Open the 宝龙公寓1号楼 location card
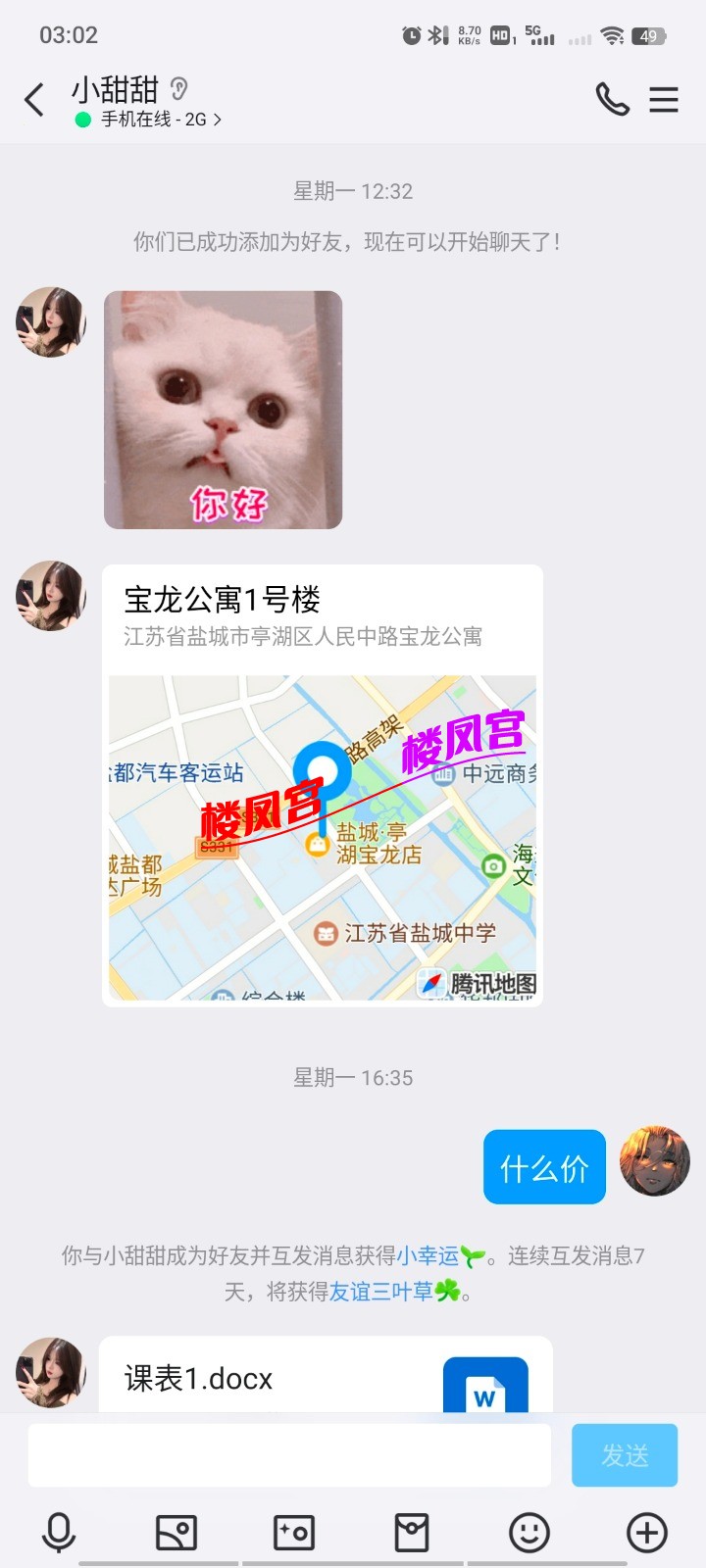The width and height of the screenshot is (706, 1568). (x=322, y=784)
